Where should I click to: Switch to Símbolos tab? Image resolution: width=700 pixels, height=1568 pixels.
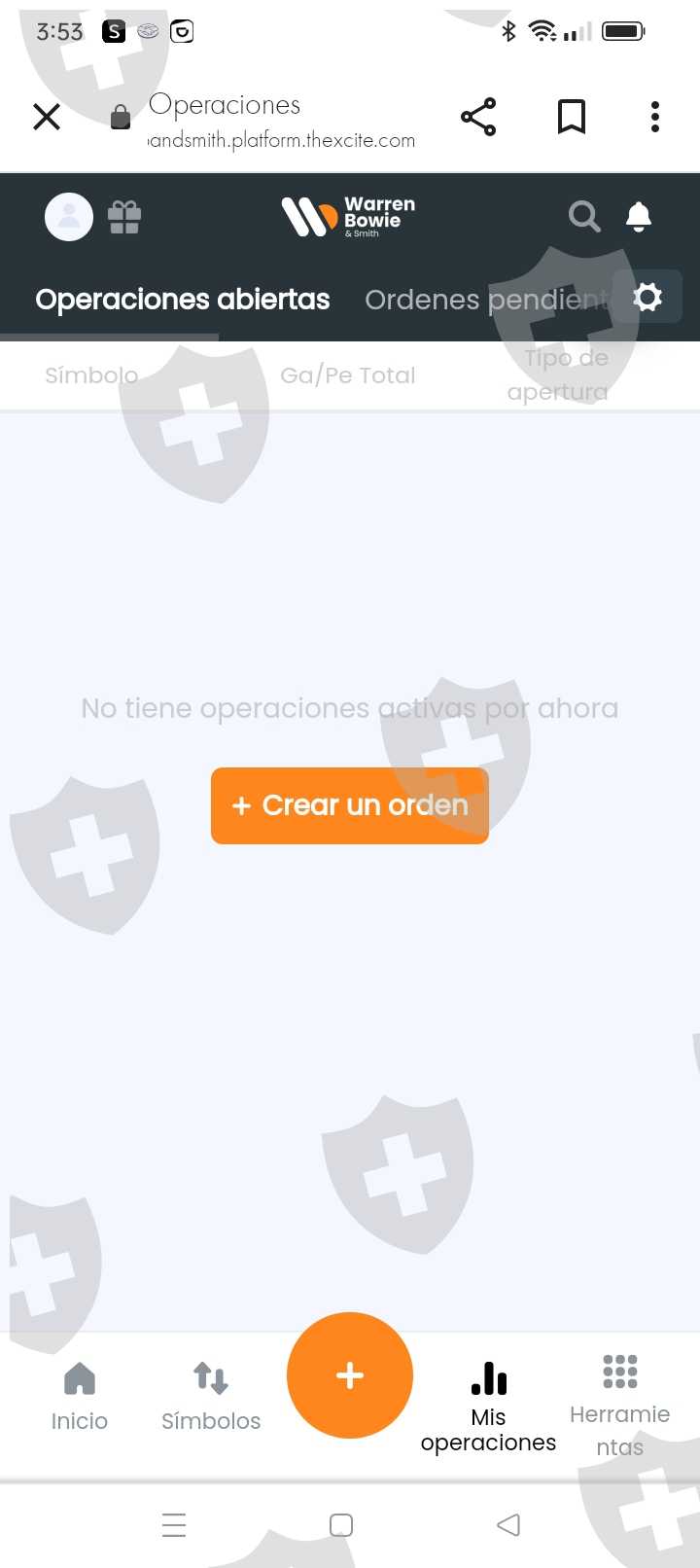pyautogui.click(x=211, y=1397)
